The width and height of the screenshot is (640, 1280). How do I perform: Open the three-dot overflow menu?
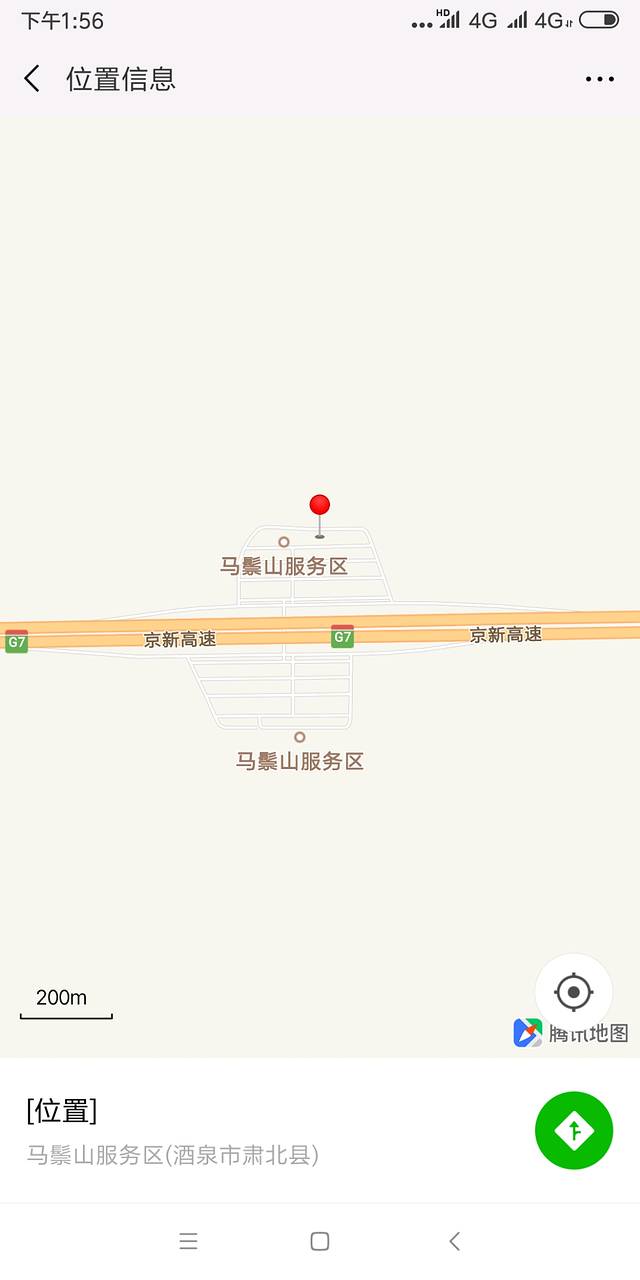pos(599,79)
